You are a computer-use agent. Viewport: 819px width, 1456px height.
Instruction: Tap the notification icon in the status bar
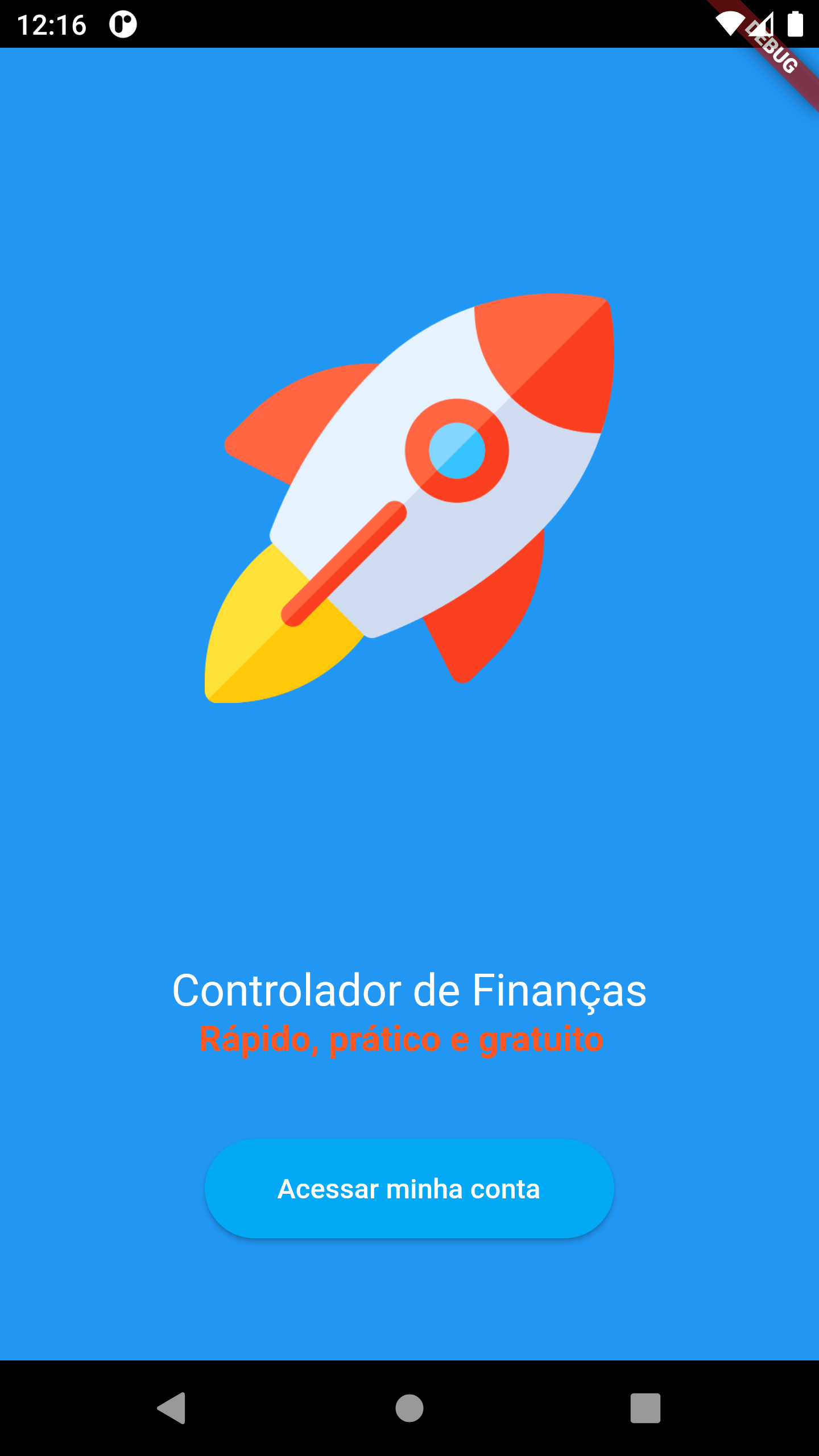122,23
